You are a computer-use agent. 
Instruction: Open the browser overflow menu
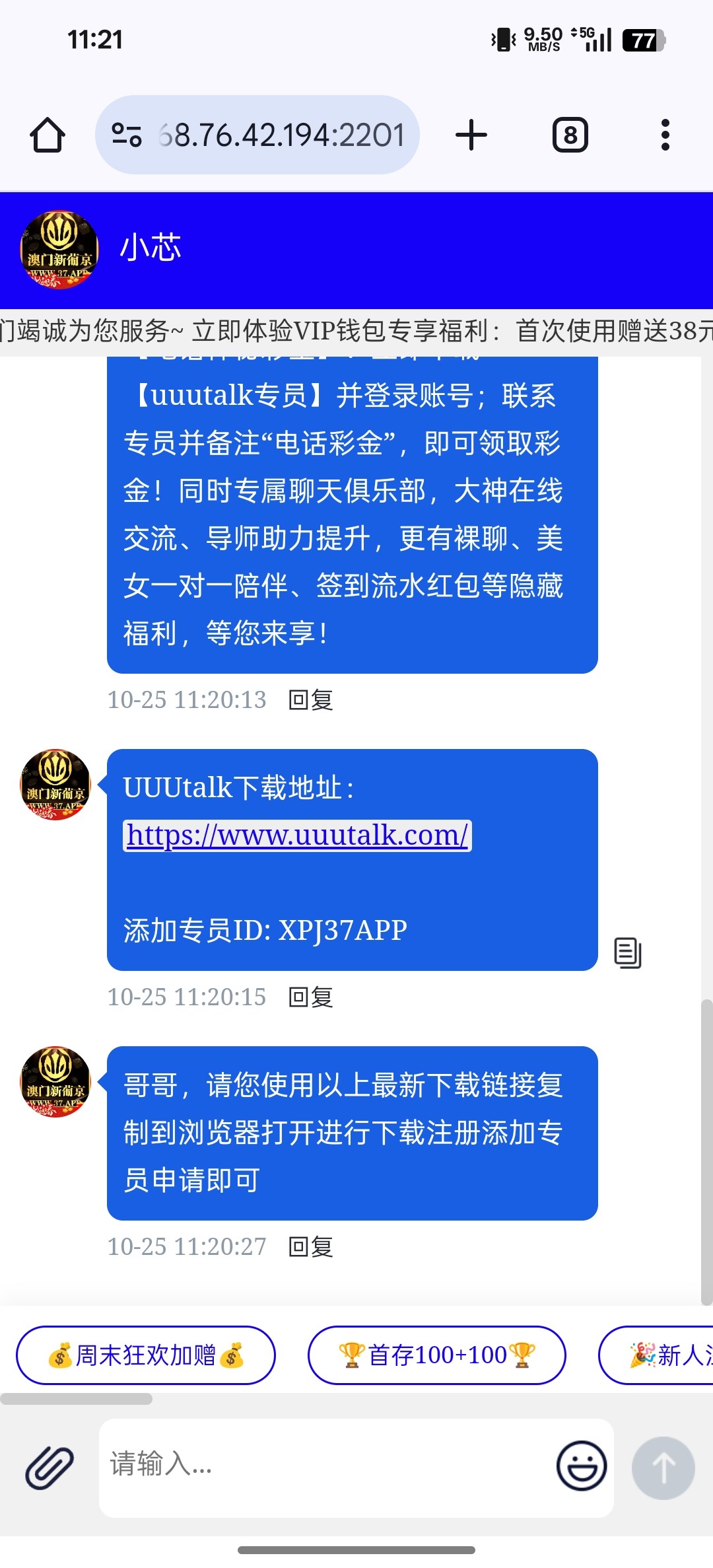click(665, 135)
